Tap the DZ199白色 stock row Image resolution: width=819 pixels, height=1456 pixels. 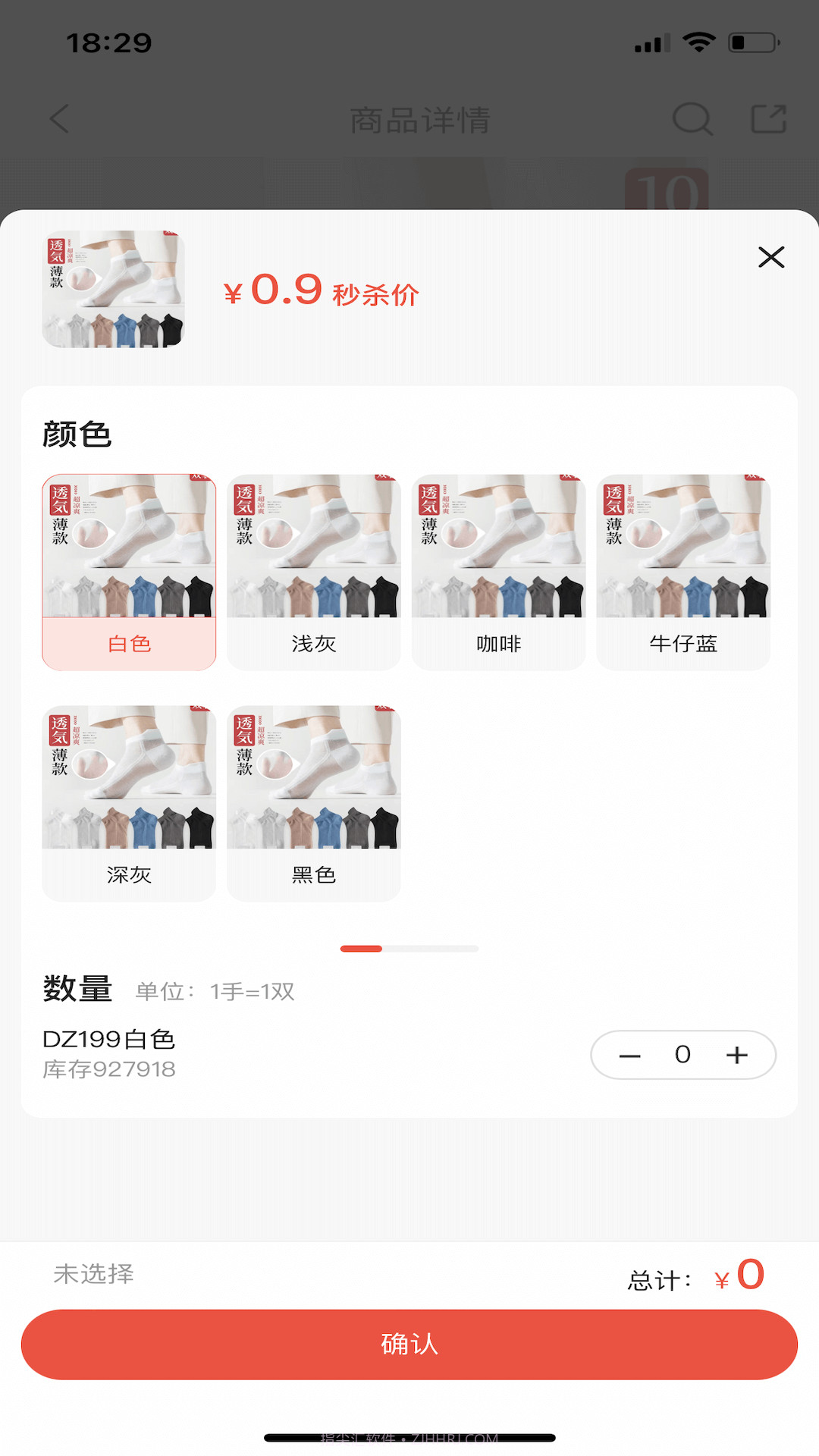(x=108, y=1039)
